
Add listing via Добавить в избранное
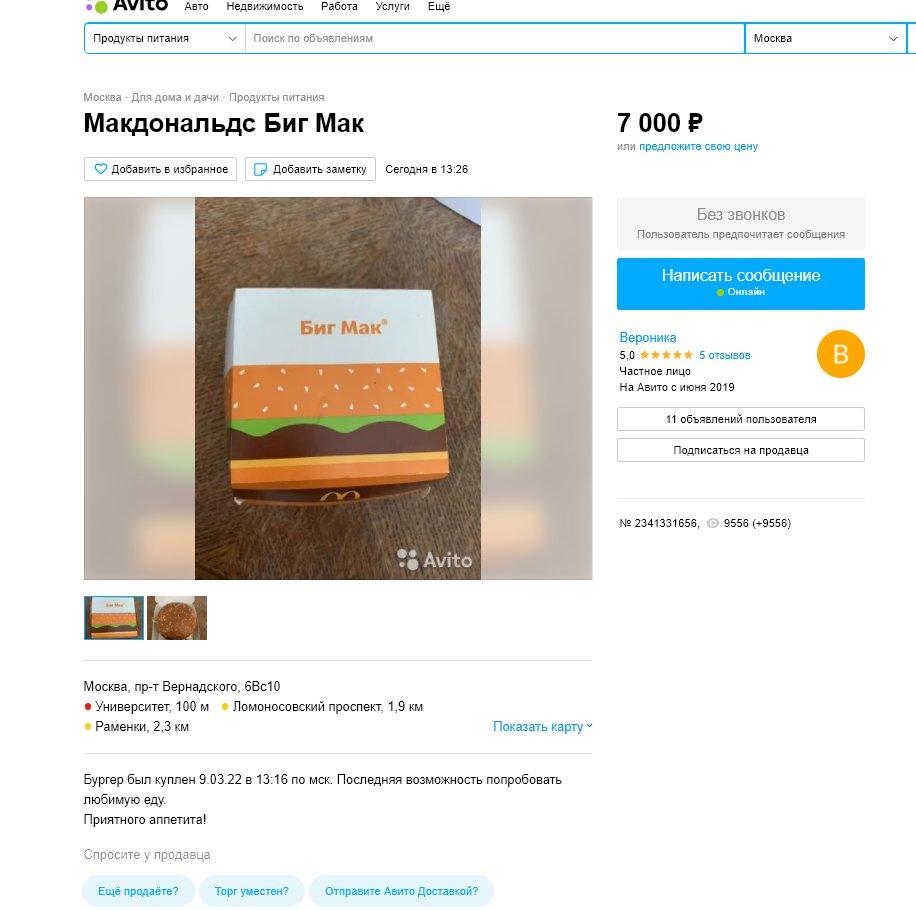click(x=161, y=169)
